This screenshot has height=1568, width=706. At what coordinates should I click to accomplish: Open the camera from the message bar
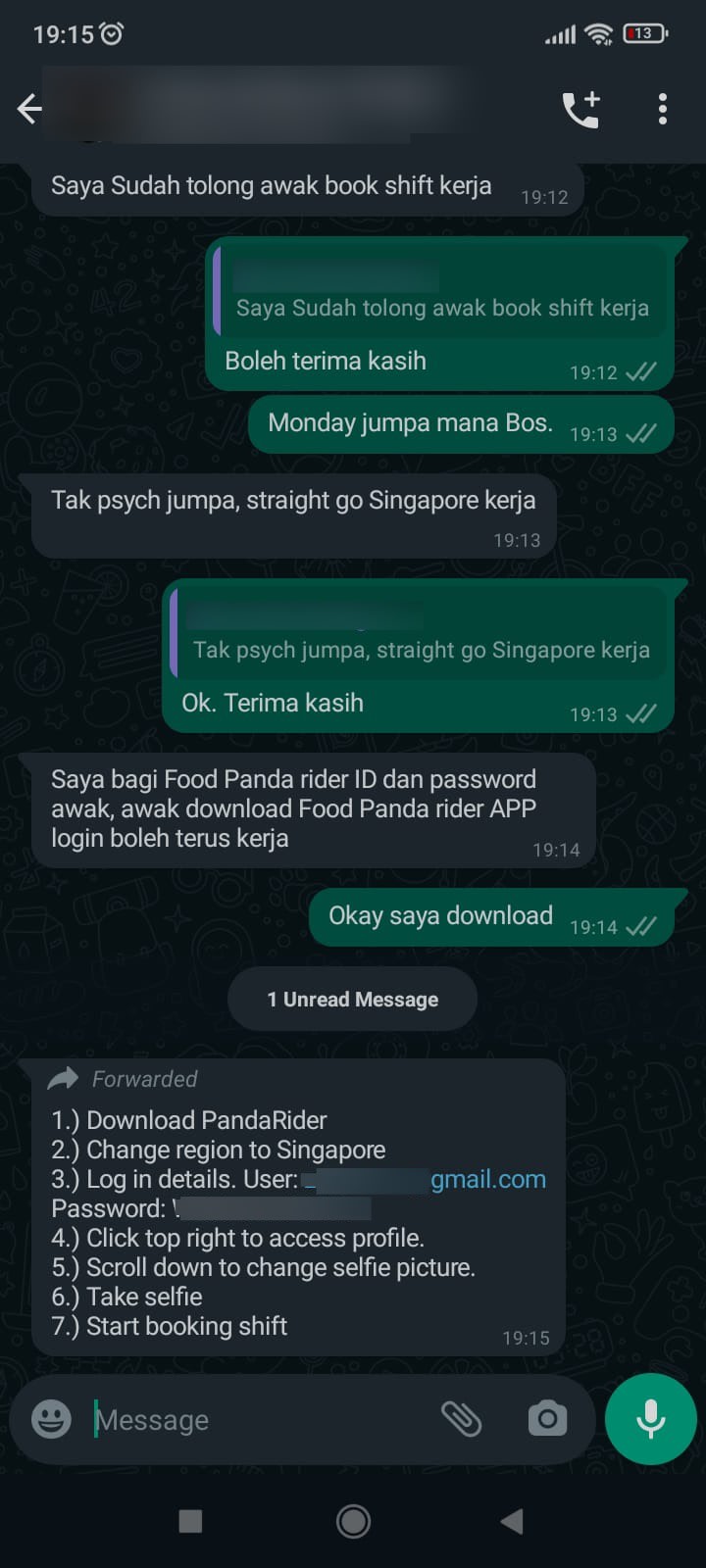pos(547,1419)
